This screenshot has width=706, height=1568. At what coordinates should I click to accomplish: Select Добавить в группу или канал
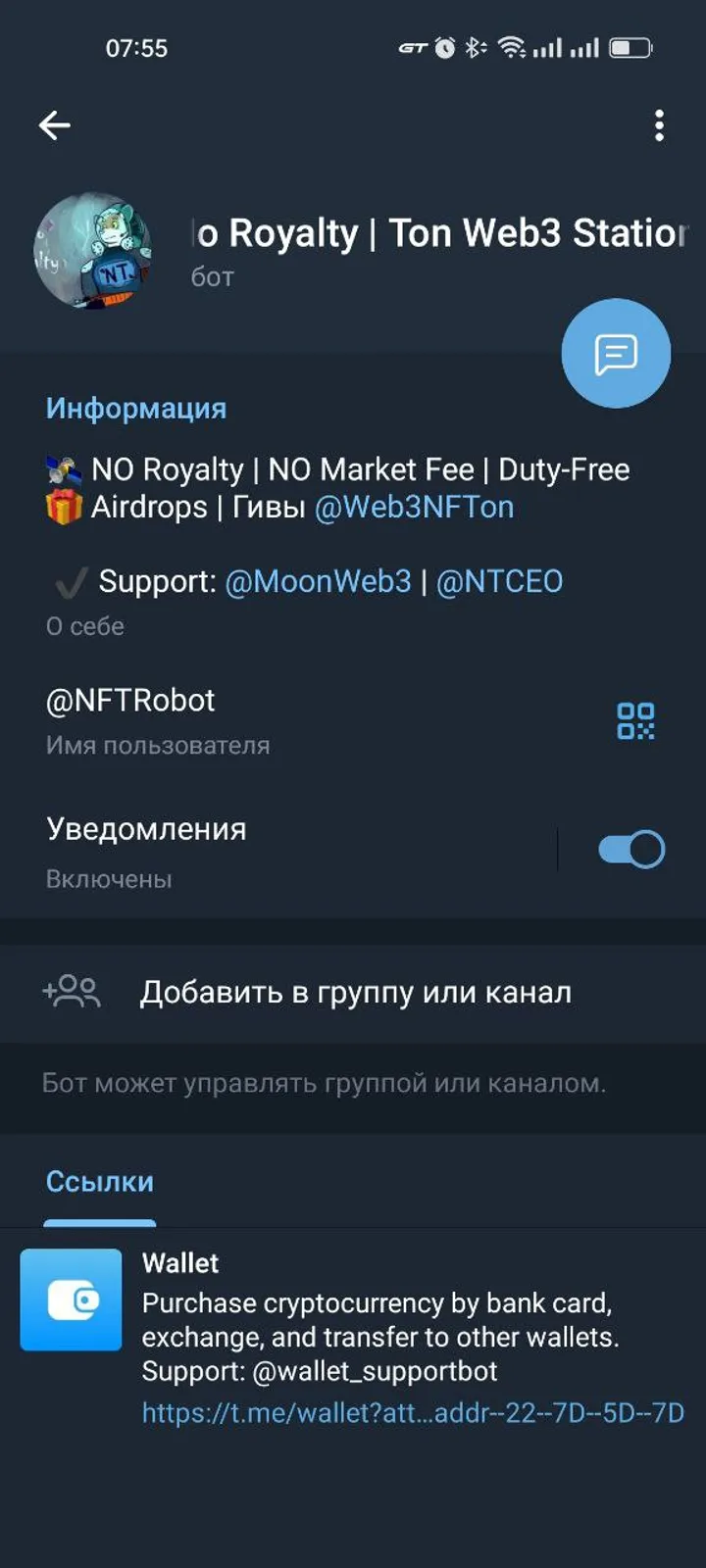pos(356,991)
